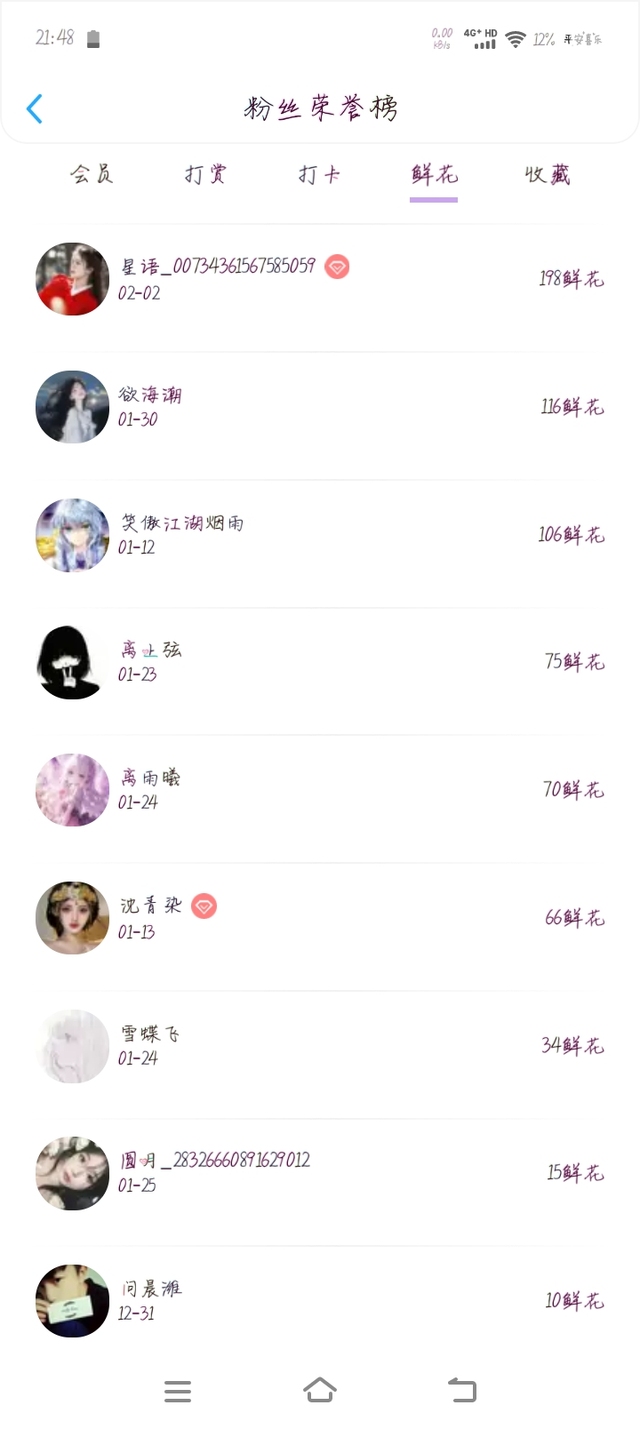Open 雪蝶飞's fan entry

(x=320, y=1046)
